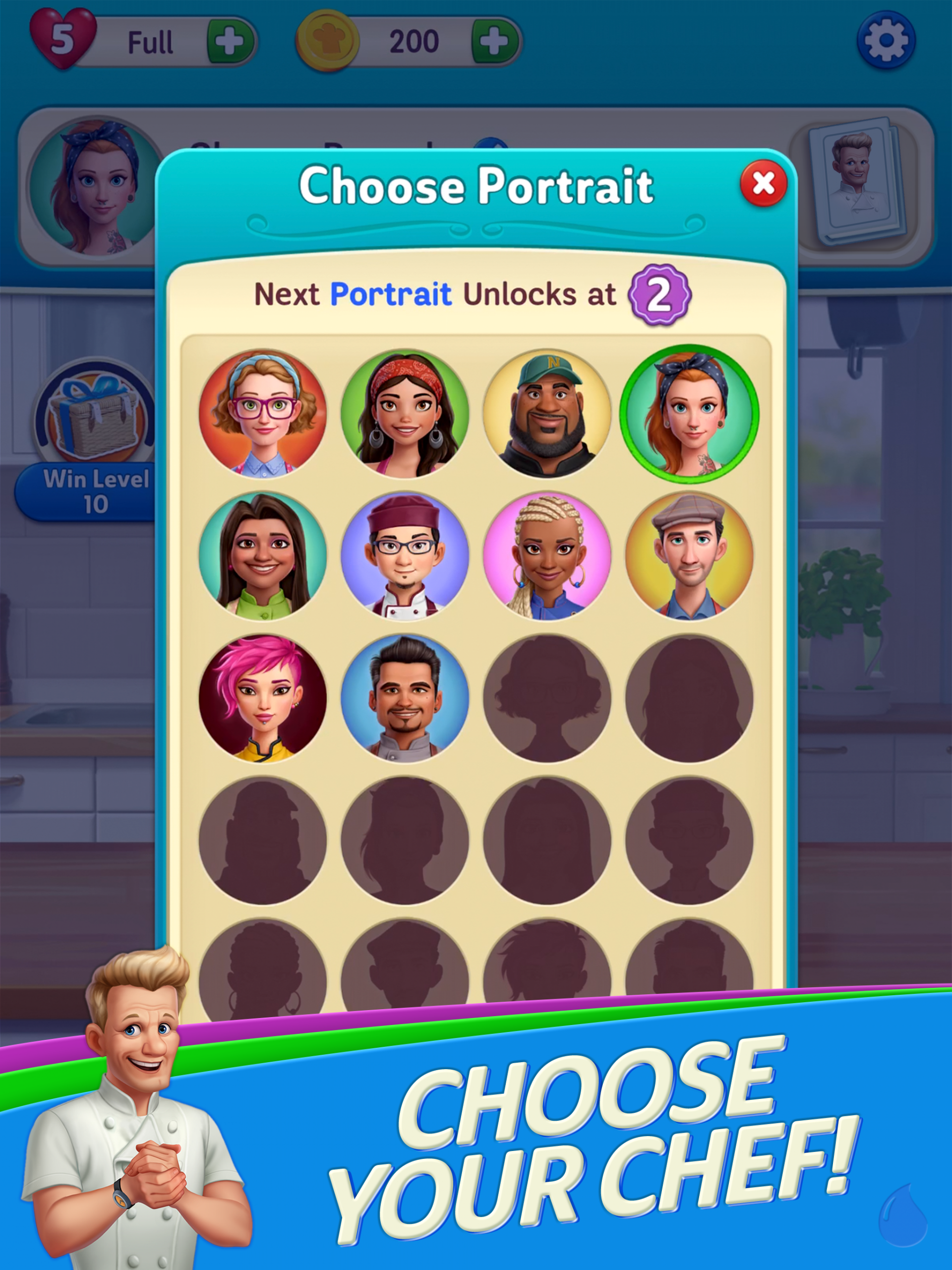Select the portrait with pink glasses and blue headband
This screenshot has width=952, height=1270.
pyautogui.click(x=262, y=414)
